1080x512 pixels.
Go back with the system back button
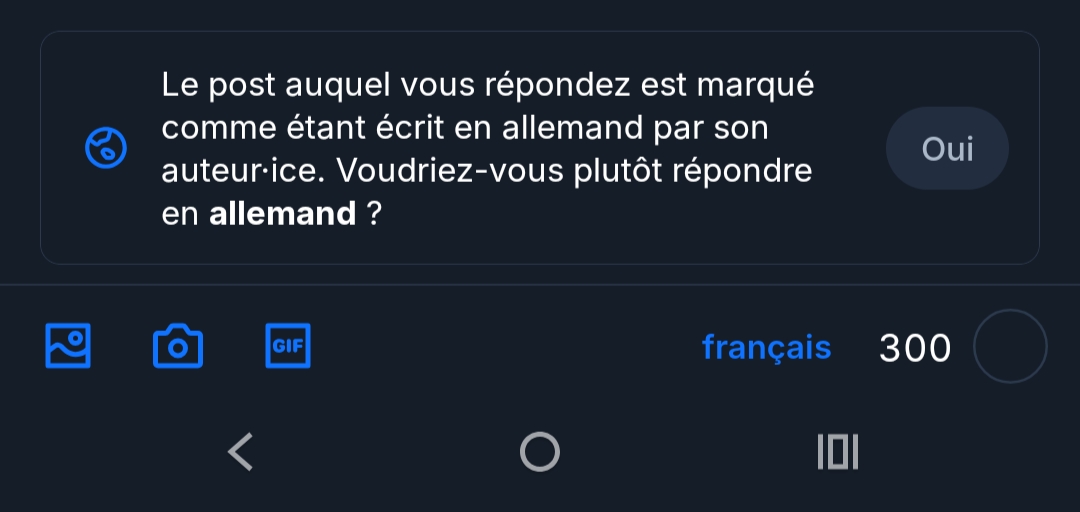point(240,452)
